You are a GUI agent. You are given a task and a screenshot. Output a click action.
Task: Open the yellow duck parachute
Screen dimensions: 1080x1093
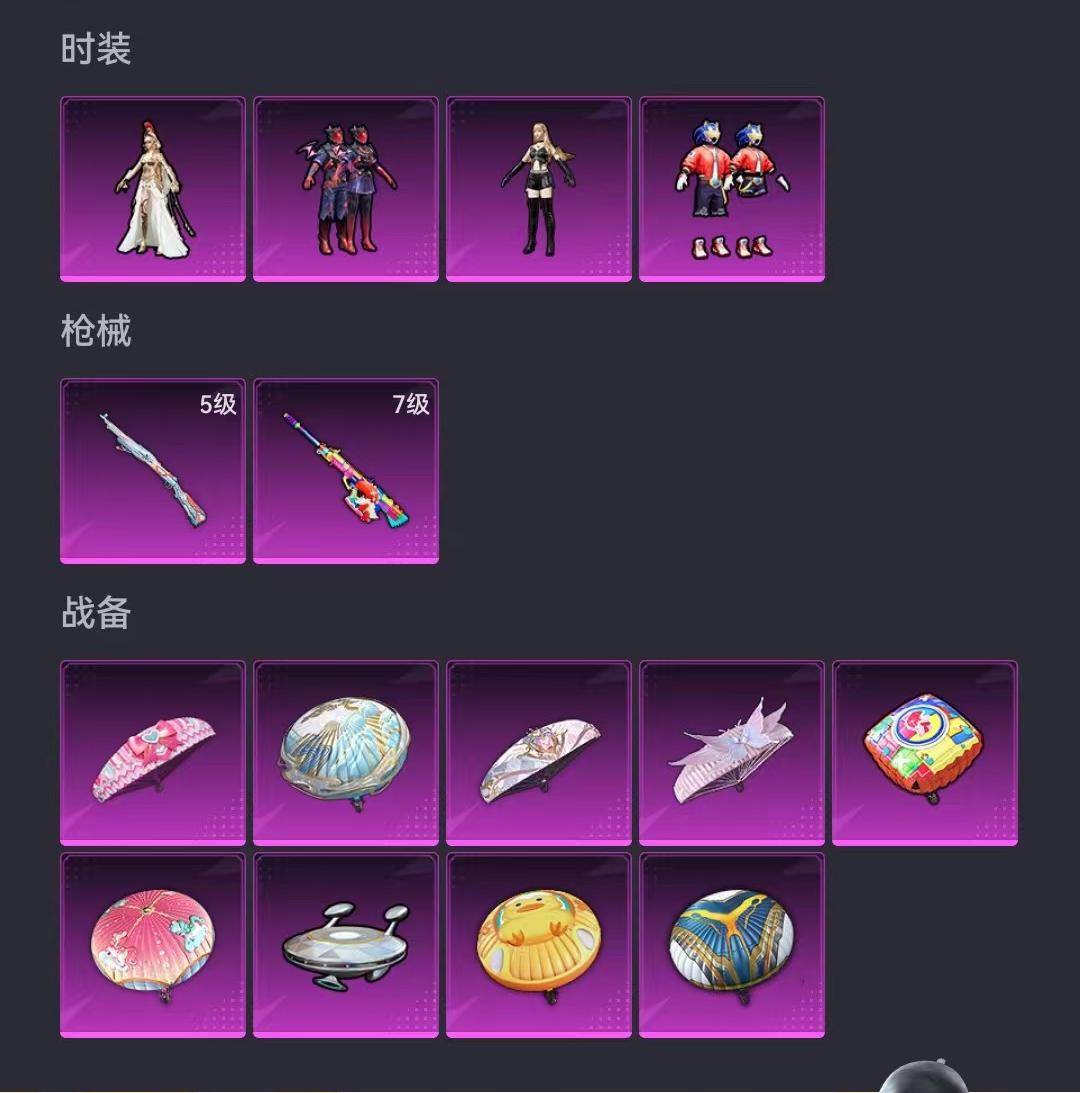pyautogui.click(x=539, y=945)
